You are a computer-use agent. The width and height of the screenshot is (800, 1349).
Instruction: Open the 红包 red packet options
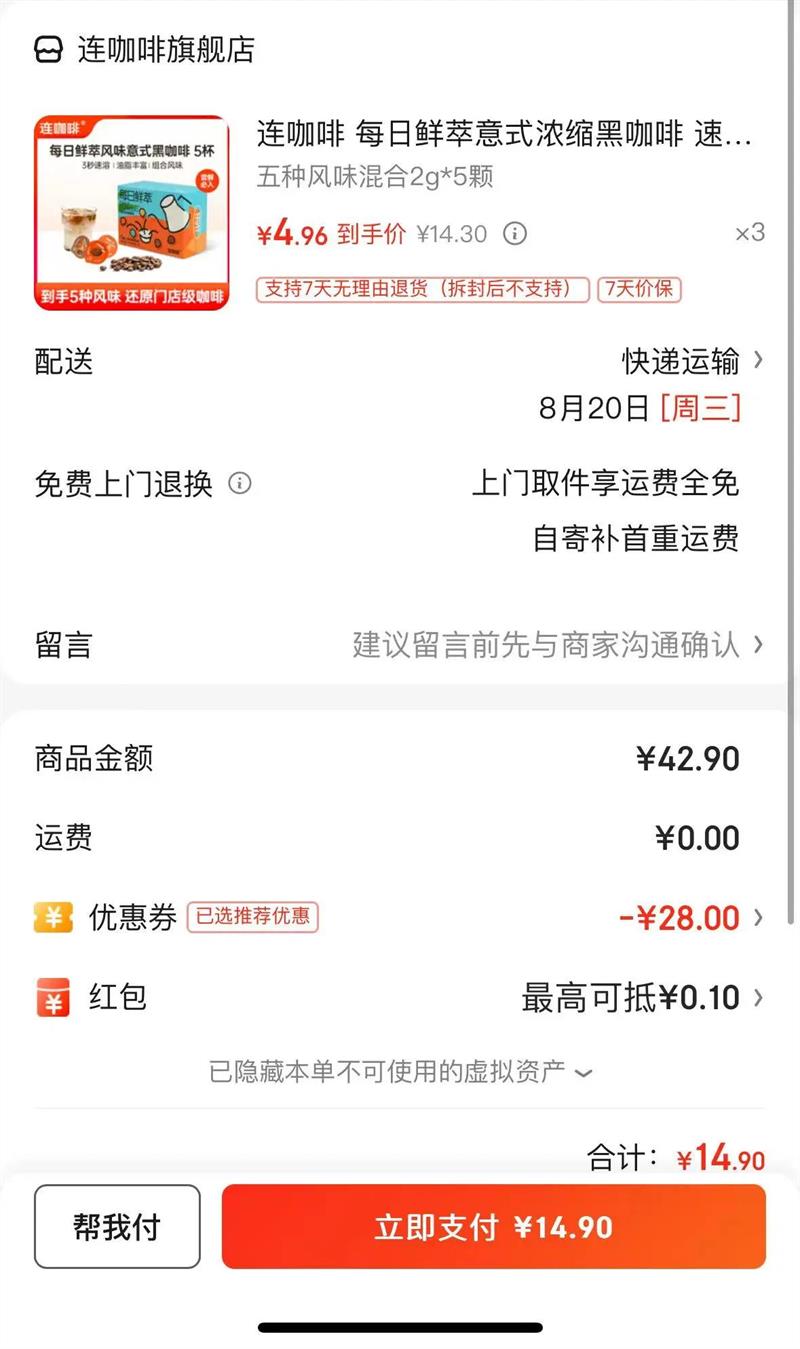(x=640, y=997)
